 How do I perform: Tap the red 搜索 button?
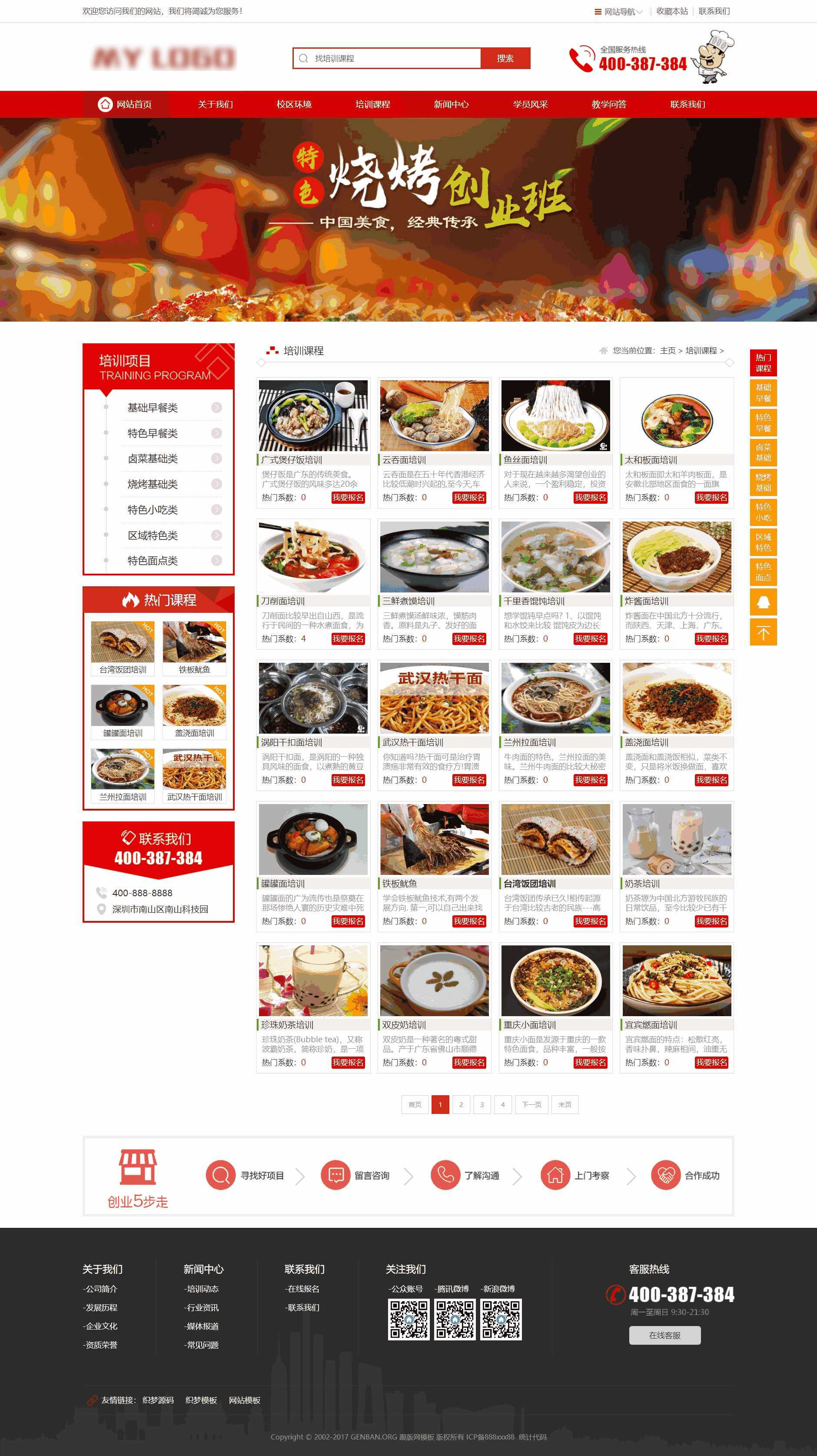click(505, 58)
